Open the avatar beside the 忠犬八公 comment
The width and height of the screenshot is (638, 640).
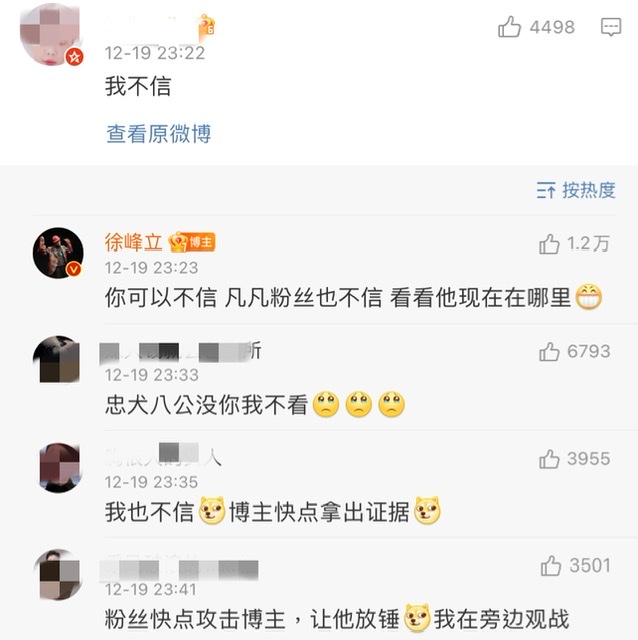[x=57, y=361]
